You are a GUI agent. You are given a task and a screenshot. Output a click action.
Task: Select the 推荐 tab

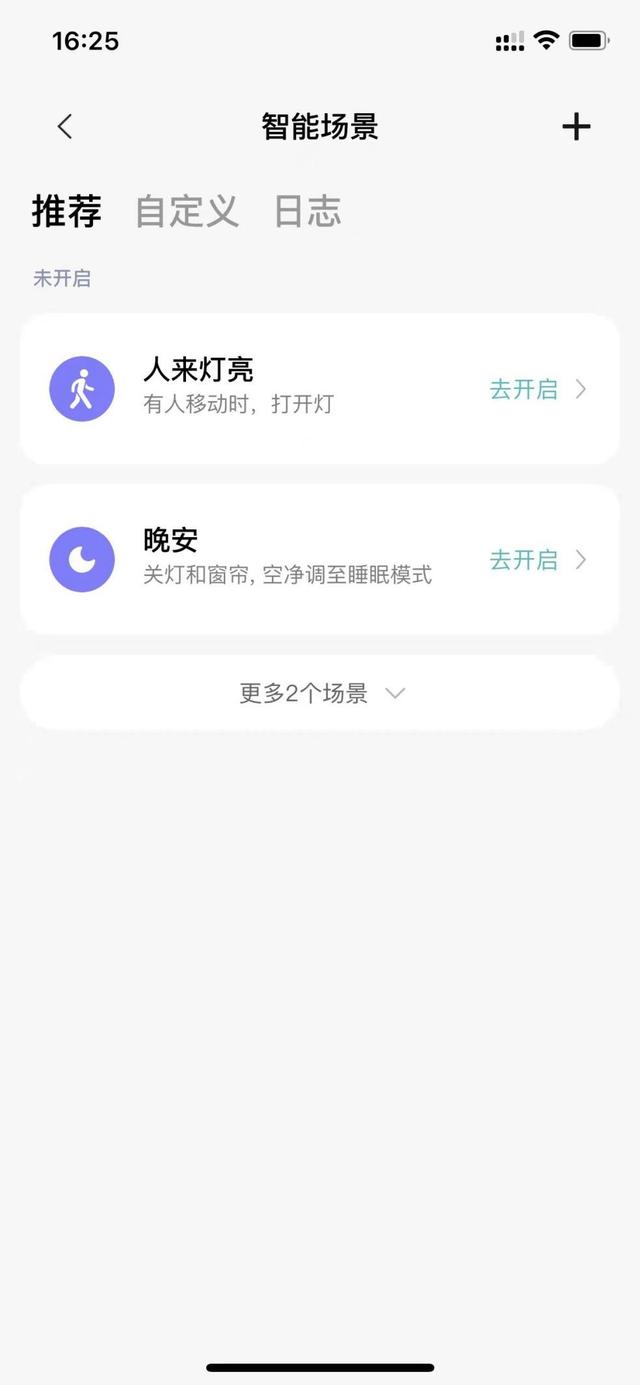[67, 212]
